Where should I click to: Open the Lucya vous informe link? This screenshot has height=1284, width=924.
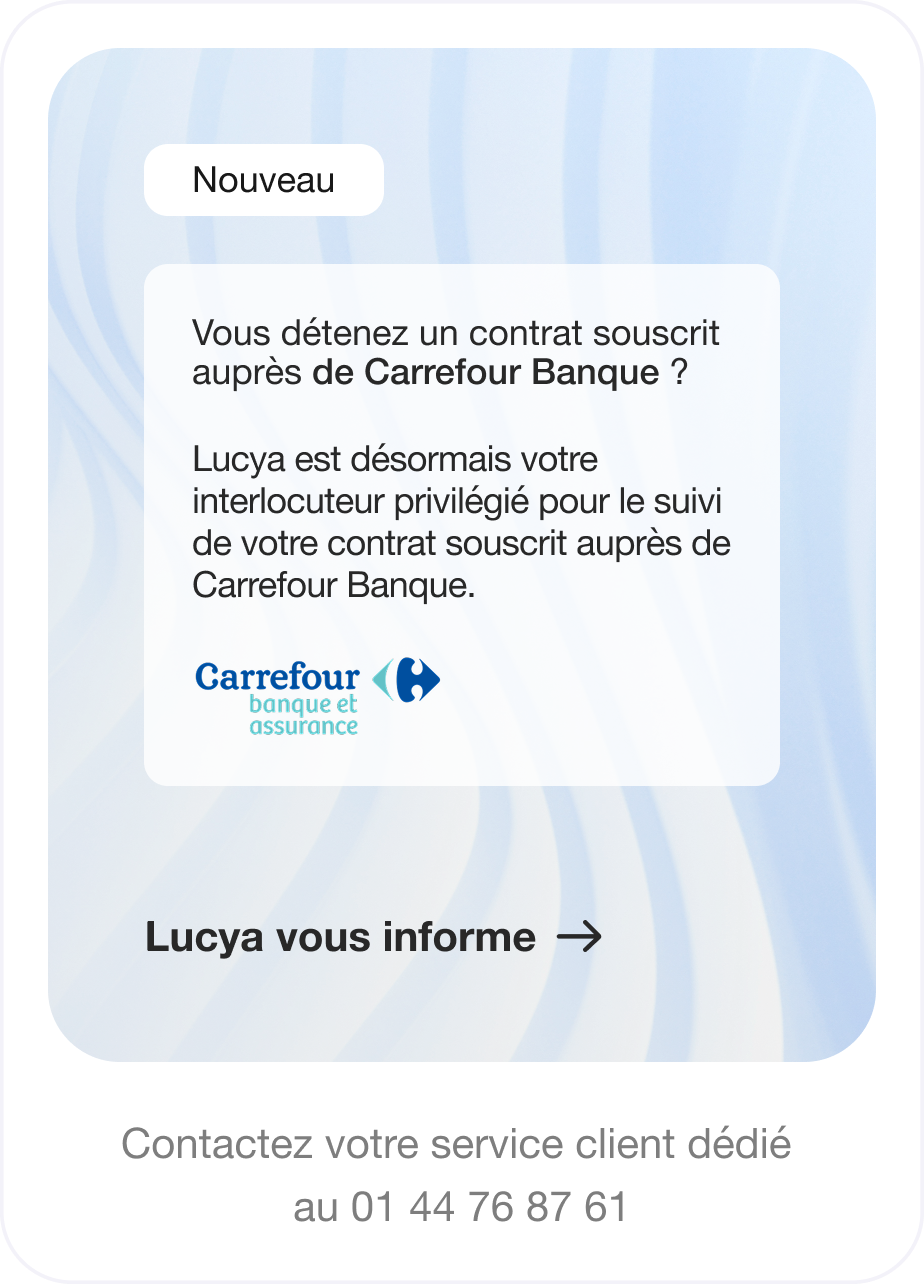coord(373,937)
